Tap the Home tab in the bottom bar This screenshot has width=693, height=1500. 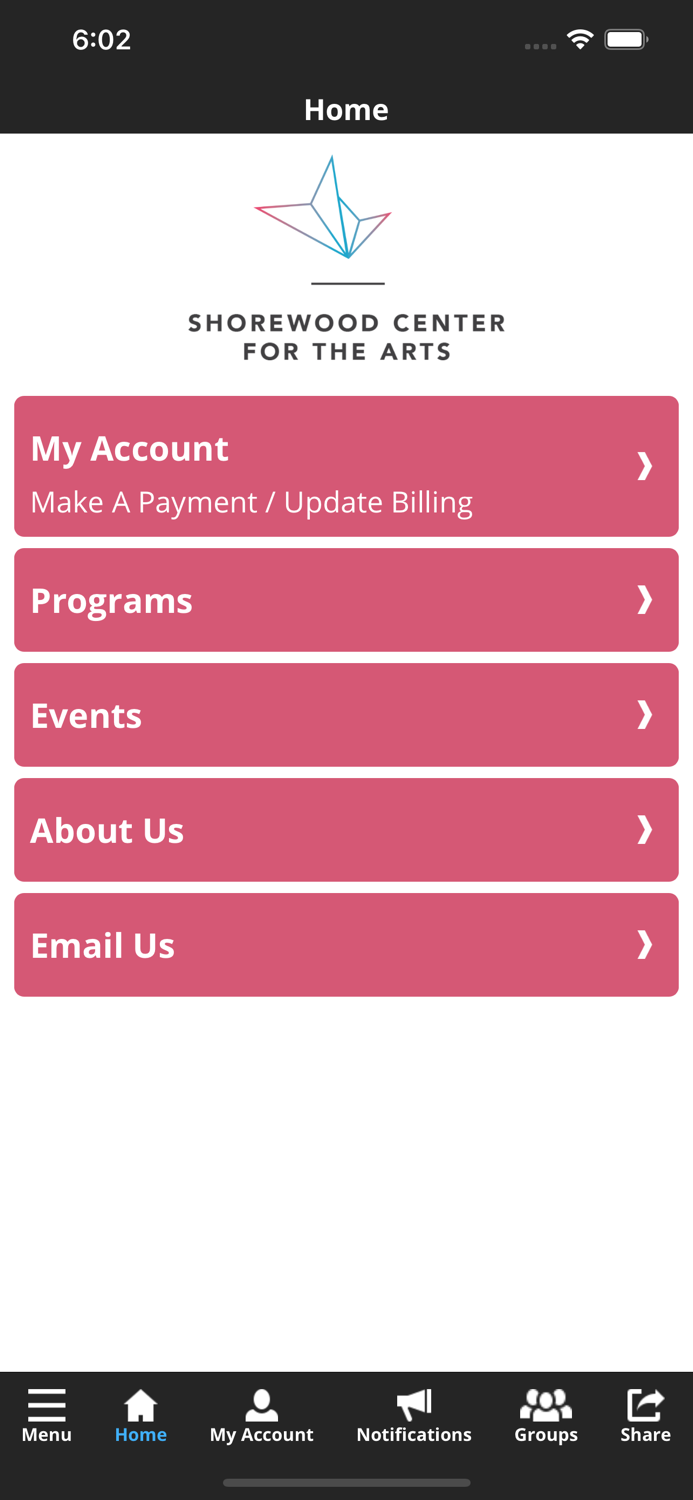141,1416
